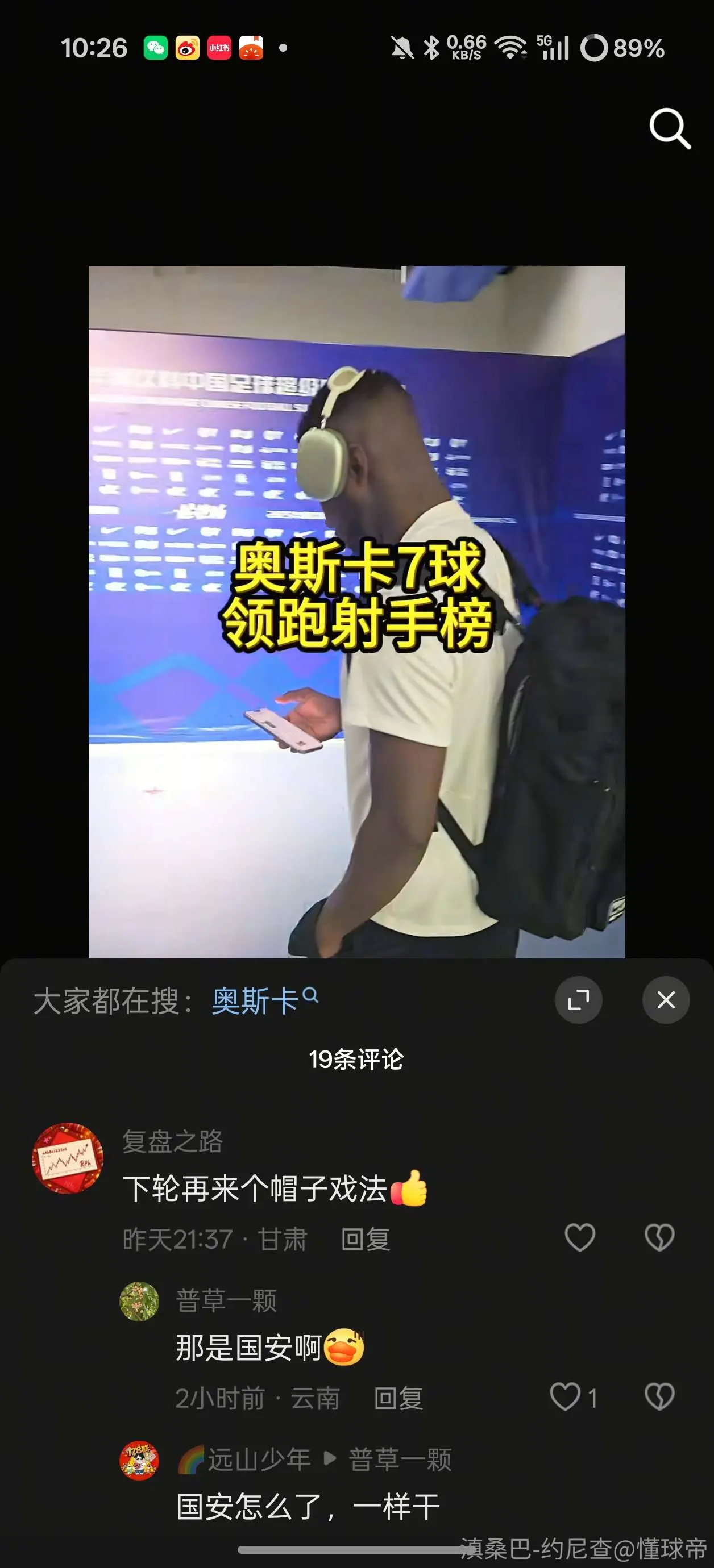714x1568 pixels.
Task: Close the comments panel
Action: (666, 999)
